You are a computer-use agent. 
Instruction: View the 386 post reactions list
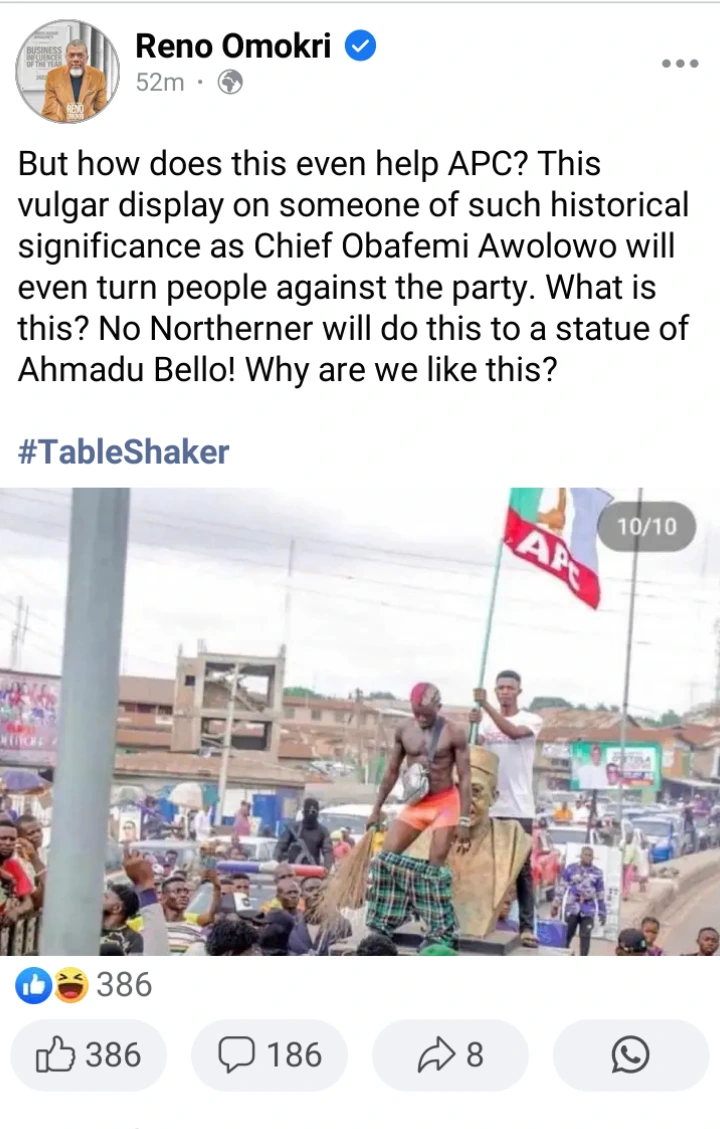[x=85, y=987]
